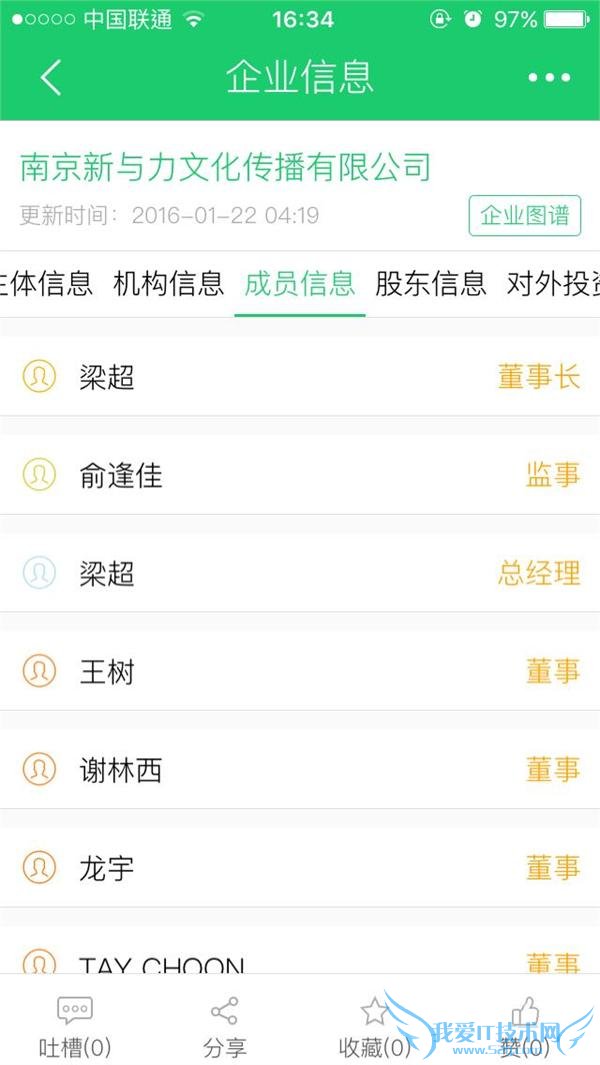This screenshot has width=600, height=1065.
Task: Share this company page via 分享
Action: (x=225, y=1026)
